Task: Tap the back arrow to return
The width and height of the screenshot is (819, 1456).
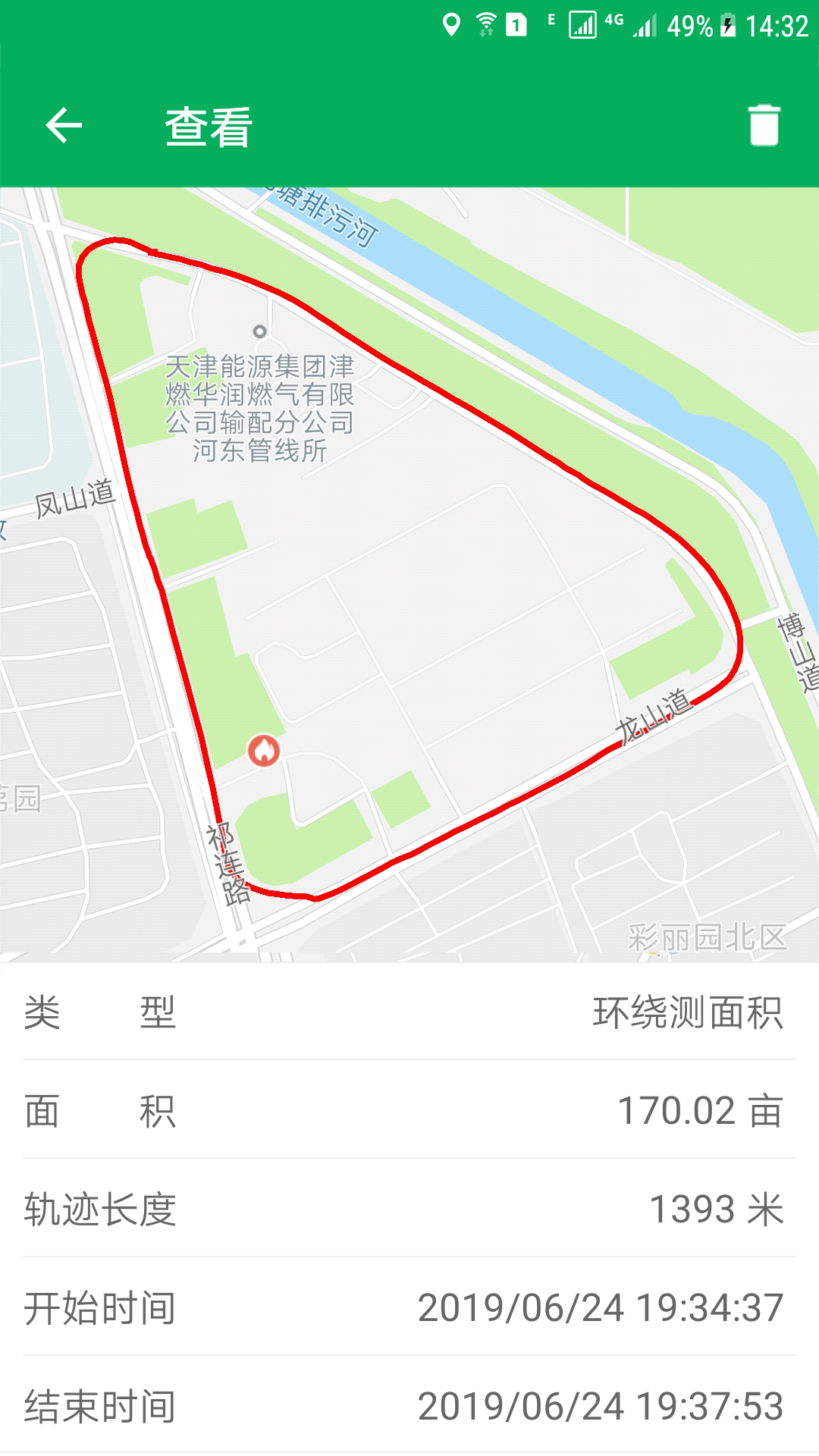Action: pyautogui.click(x=63, y=125)
